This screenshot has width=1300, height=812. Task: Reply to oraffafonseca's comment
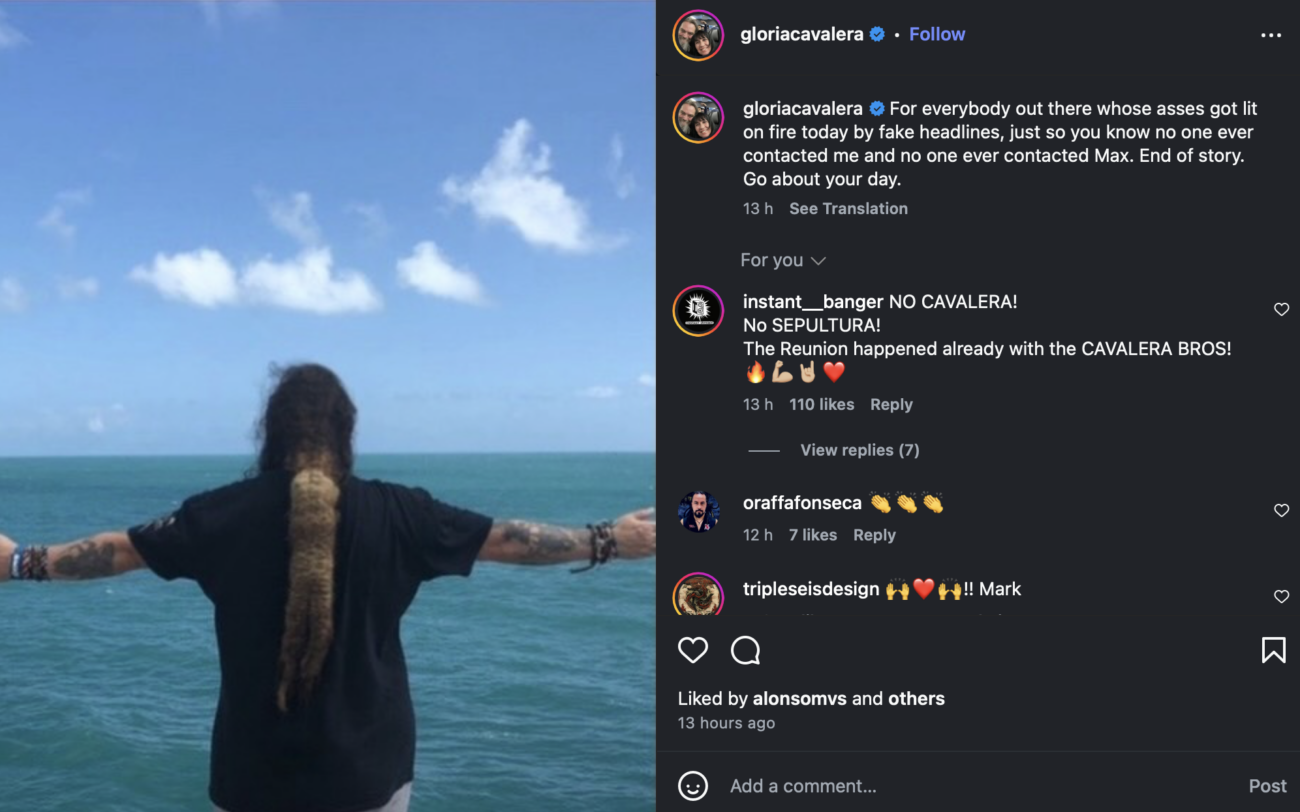(x=874, y=536)
